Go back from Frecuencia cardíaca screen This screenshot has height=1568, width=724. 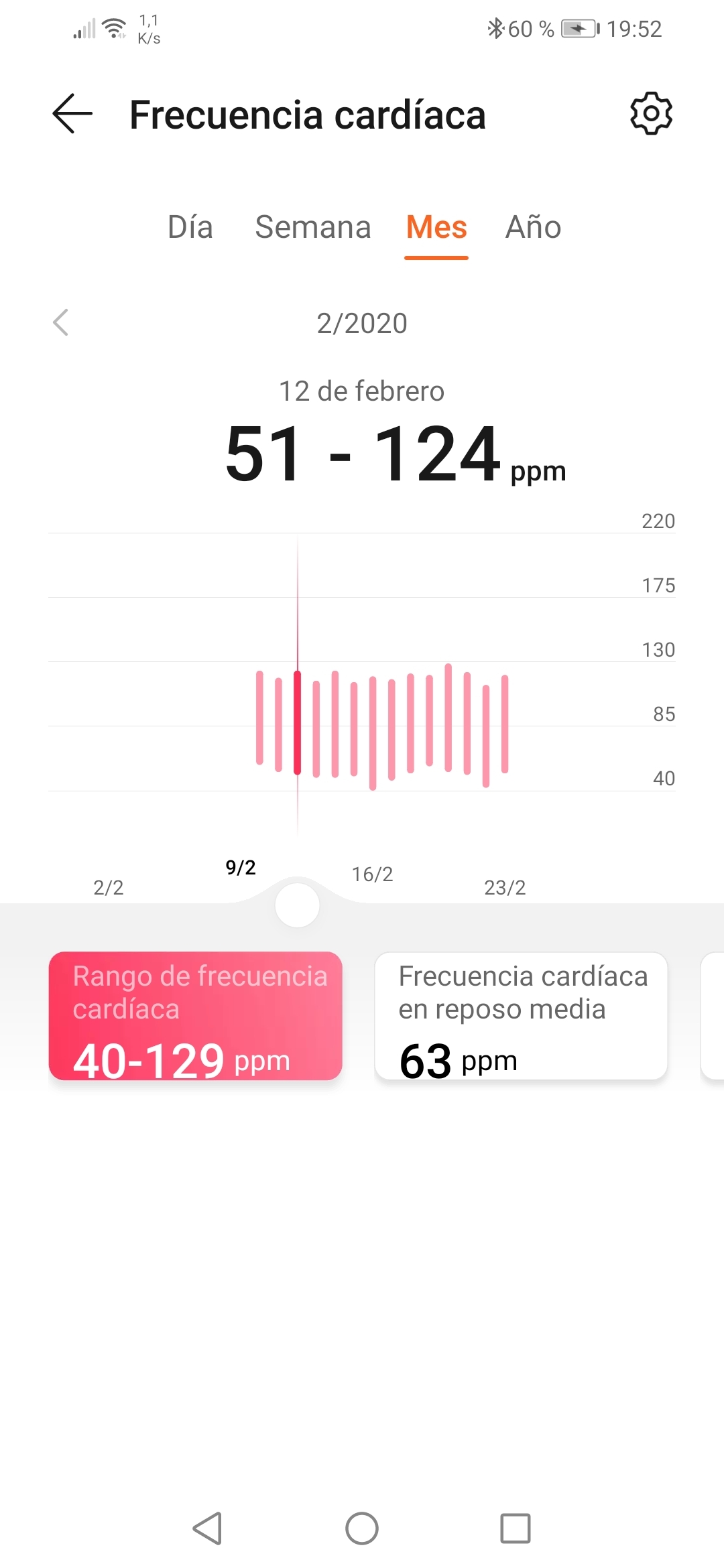click(72, 114)
